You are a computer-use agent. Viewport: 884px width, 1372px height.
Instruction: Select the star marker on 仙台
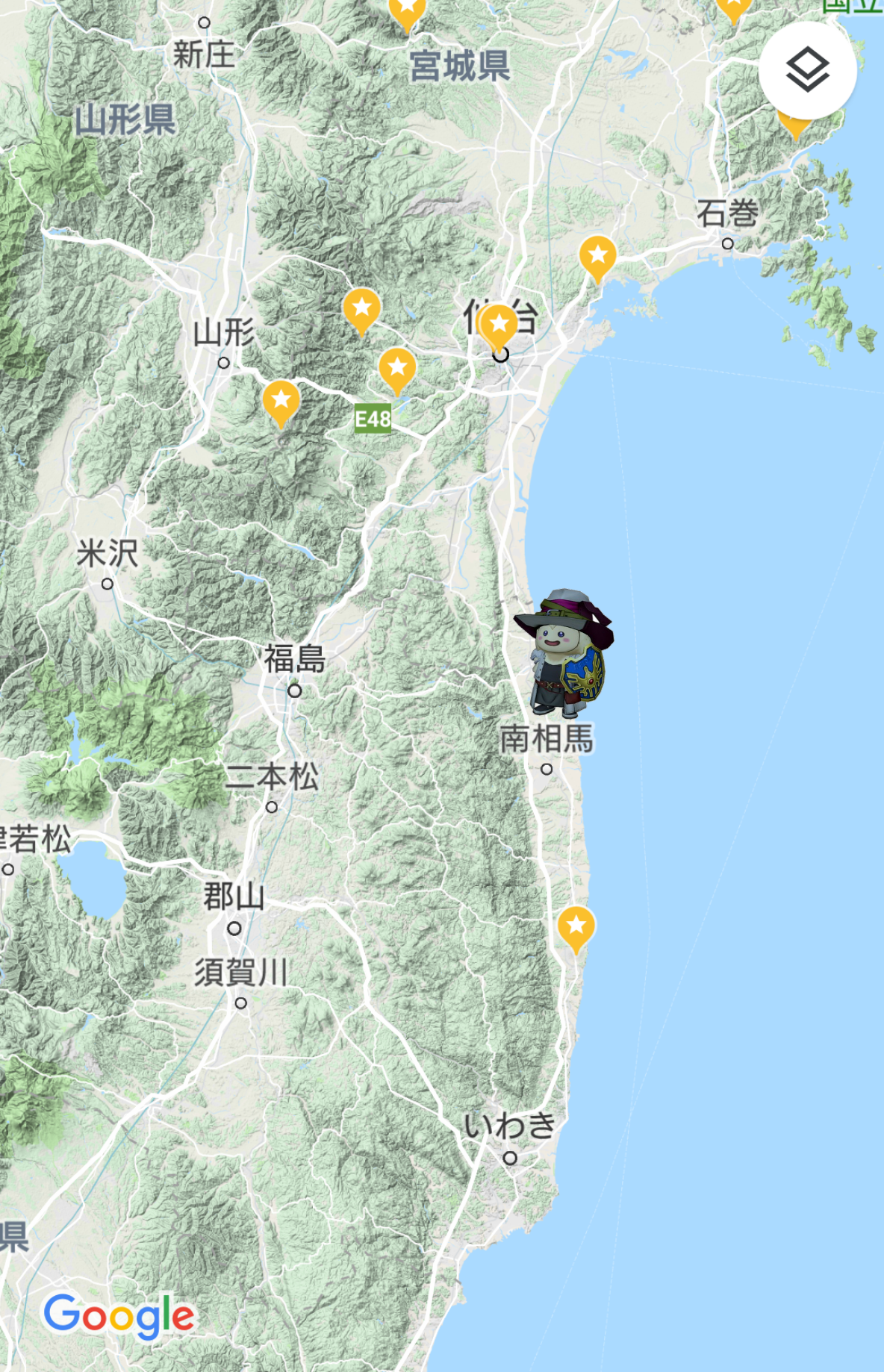point(499,325)
